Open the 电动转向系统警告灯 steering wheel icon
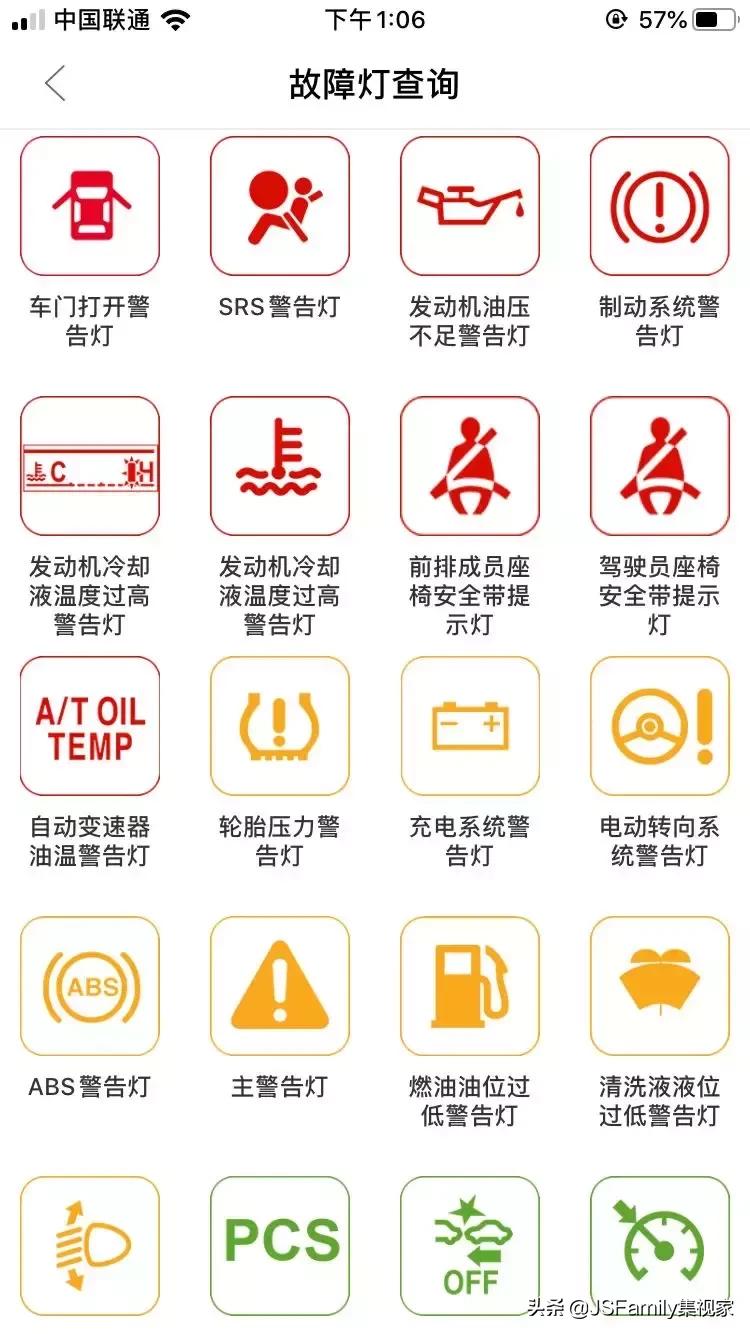The height and width of the screenshot is (1334, 750). click(x=659, y=726)
